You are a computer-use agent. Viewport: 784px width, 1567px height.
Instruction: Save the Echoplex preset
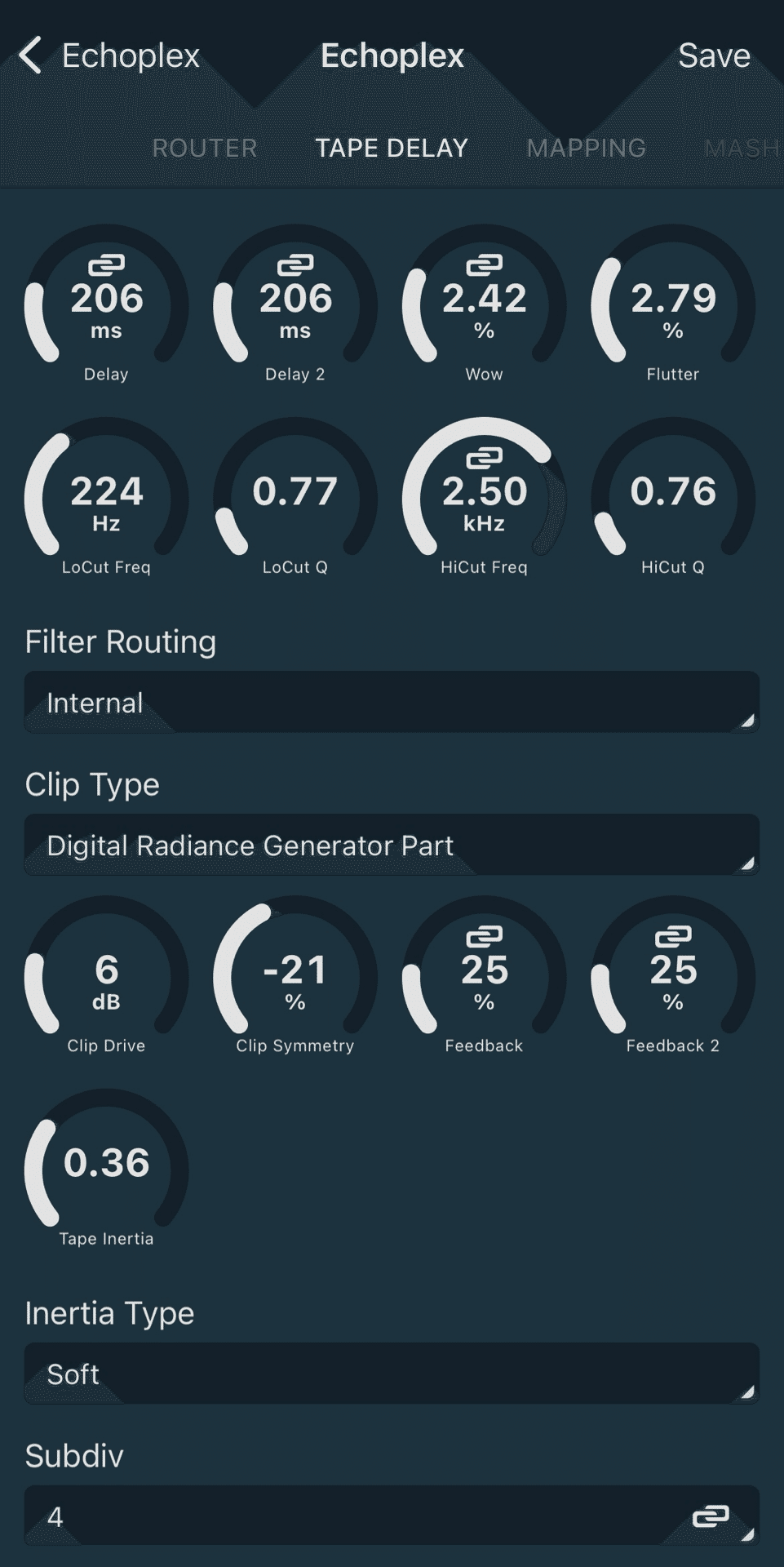coord(714,55)
